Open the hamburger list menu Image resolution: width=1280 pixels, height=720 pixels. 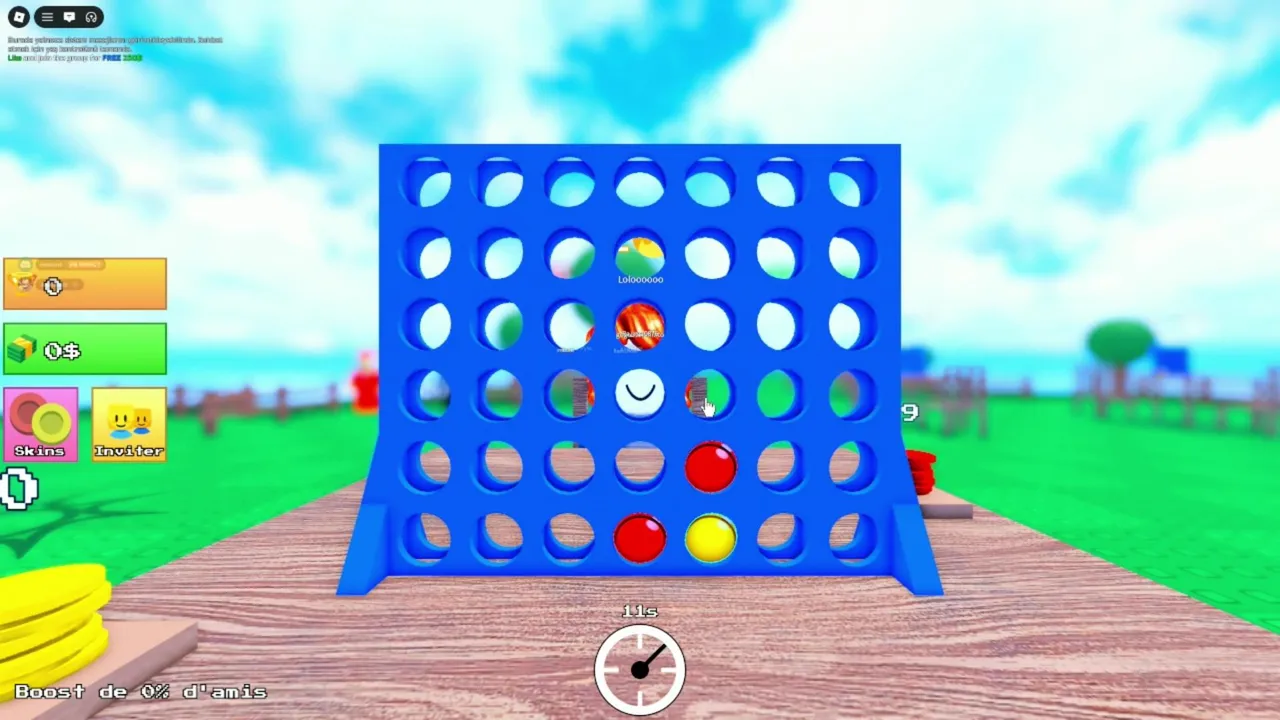click(47, 17)
